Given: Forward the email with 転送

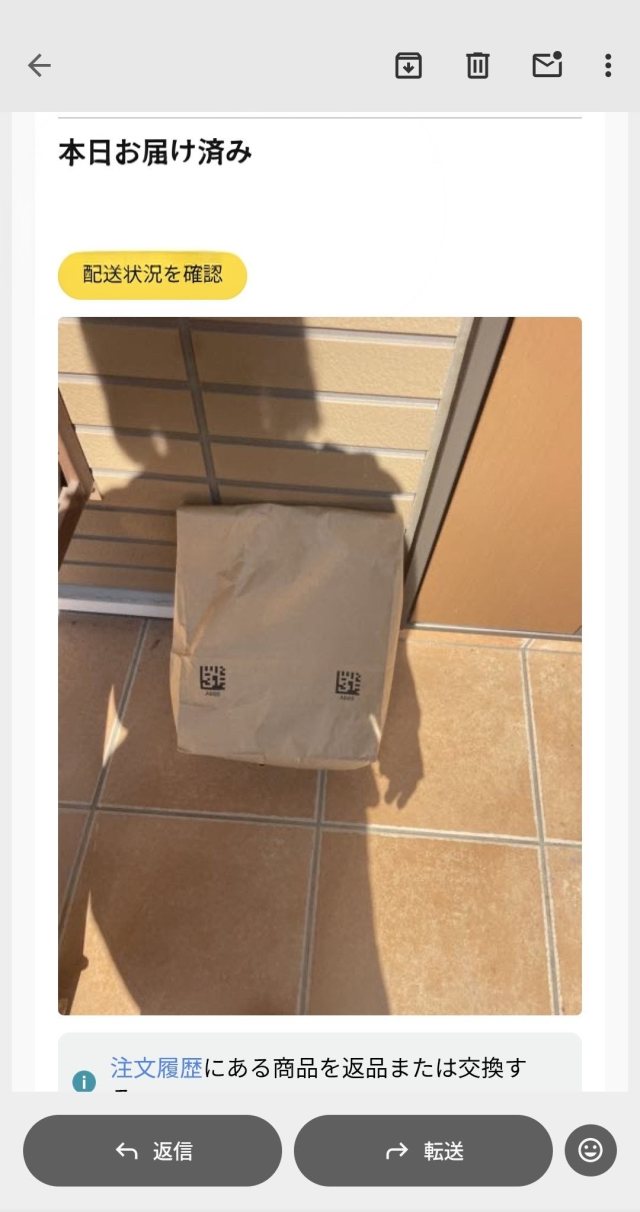Looking at the screenshot, I should (x=423, y=1151).
